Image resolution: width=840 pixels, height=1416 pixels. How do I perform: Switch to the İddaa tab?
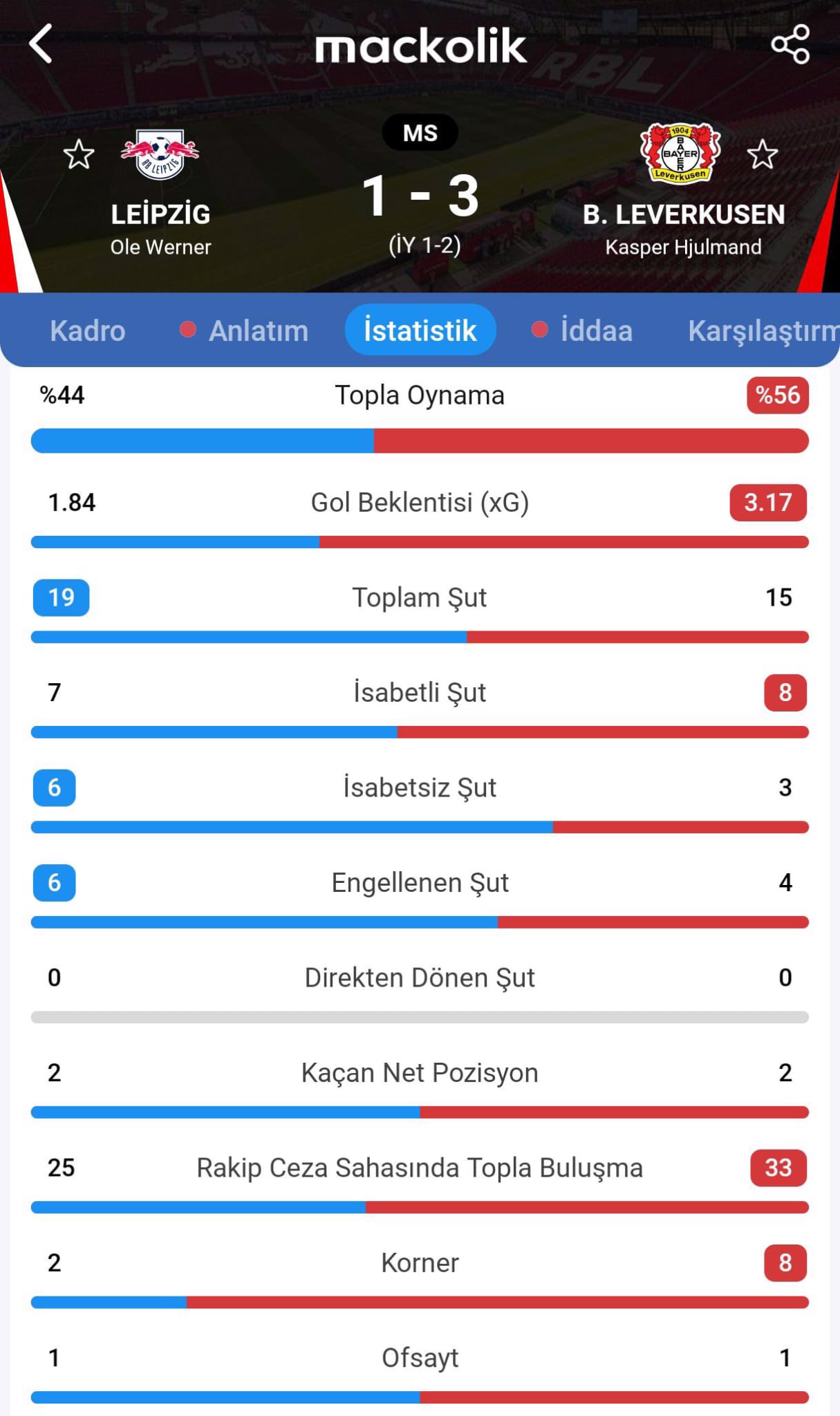595,330
